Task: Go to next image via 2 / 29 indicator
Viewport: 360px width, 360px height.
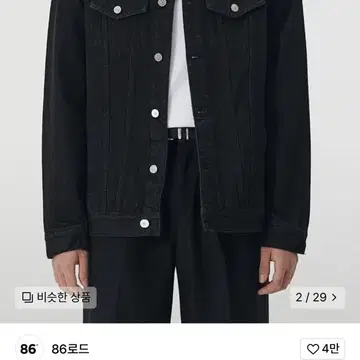Action: coord(317,298)
